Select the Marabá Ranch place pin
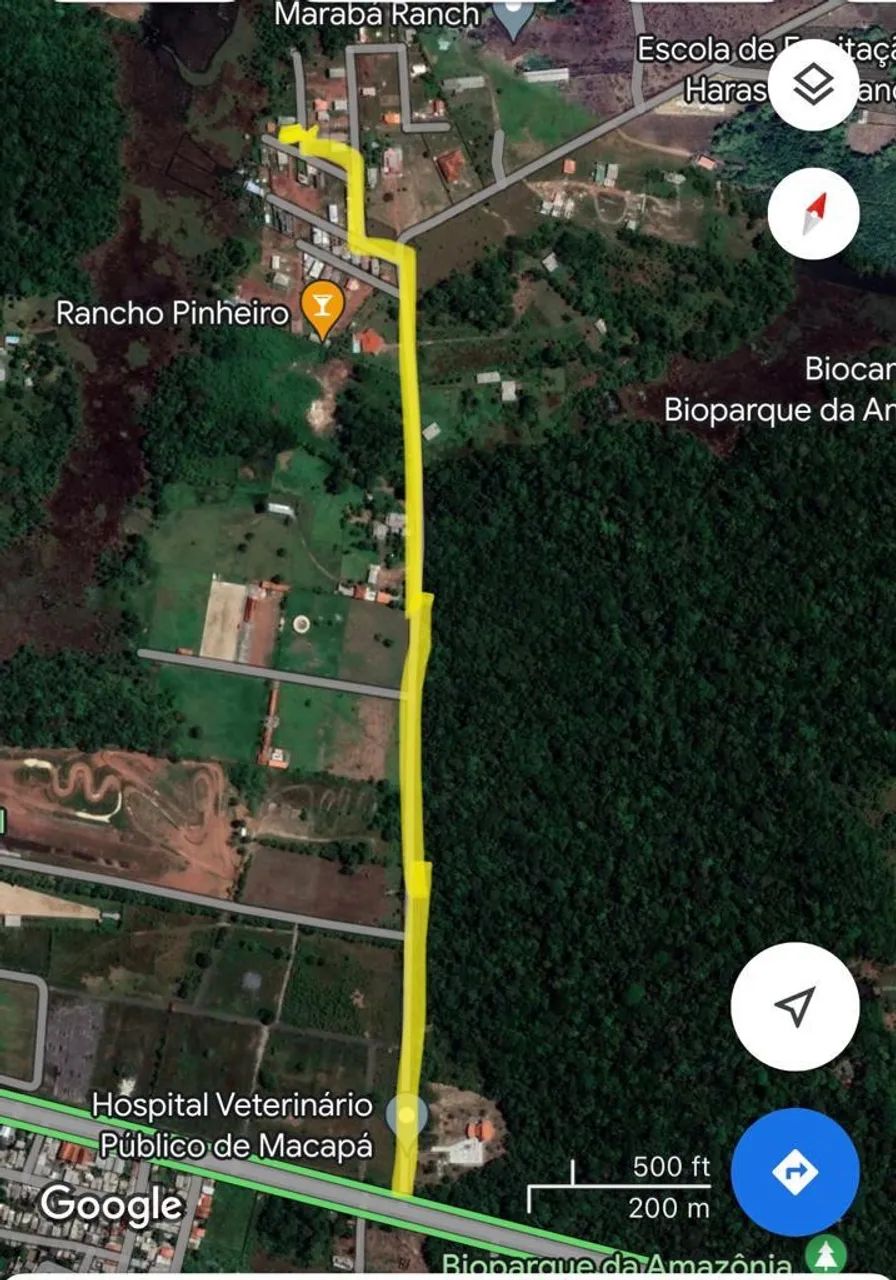This screenshot has width=896, height=1280. tap(515, 18)
